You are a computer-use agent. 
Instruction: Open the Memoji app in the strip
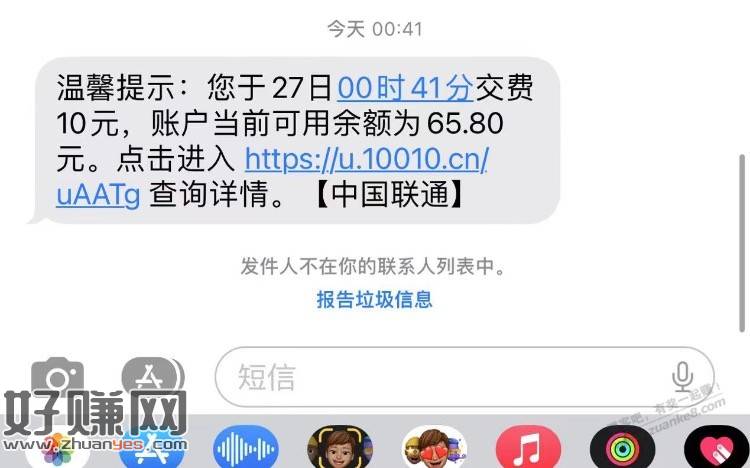click(339, 446)
